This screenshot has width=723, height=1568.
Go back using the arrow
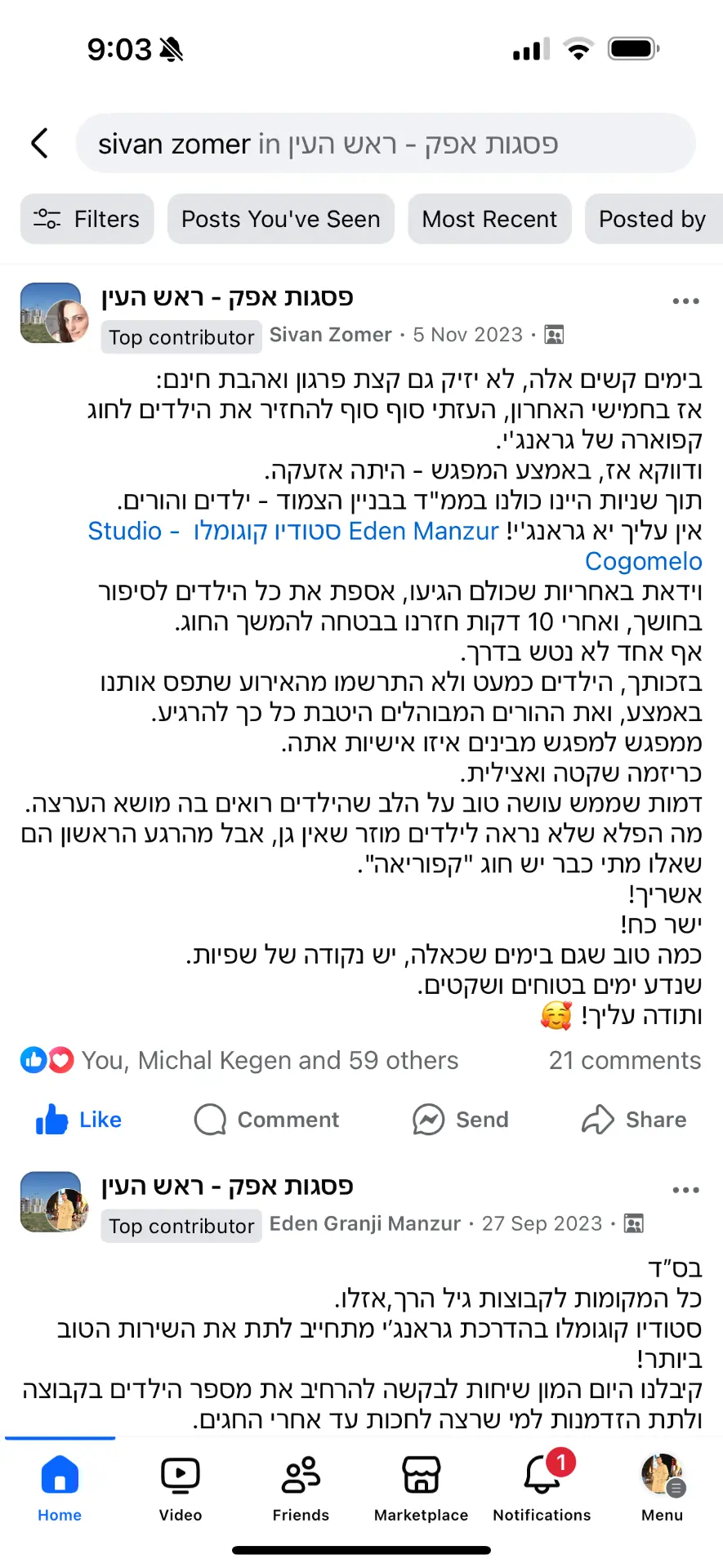pyautogui.click(x=39, y=143)
